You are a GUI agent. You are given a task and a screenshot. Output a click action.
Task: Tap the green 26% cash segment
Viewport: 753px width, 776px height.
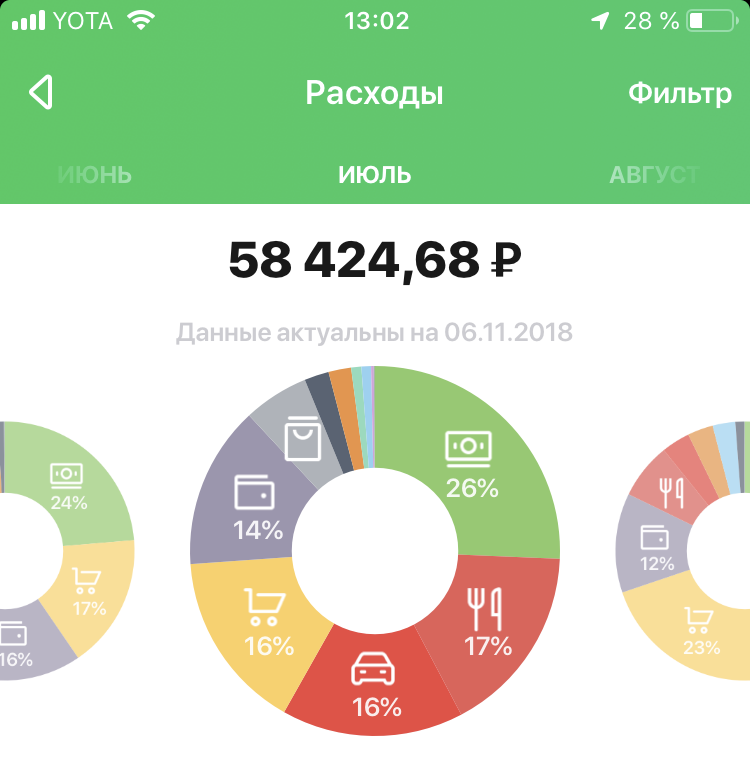(x=470, y=465)
